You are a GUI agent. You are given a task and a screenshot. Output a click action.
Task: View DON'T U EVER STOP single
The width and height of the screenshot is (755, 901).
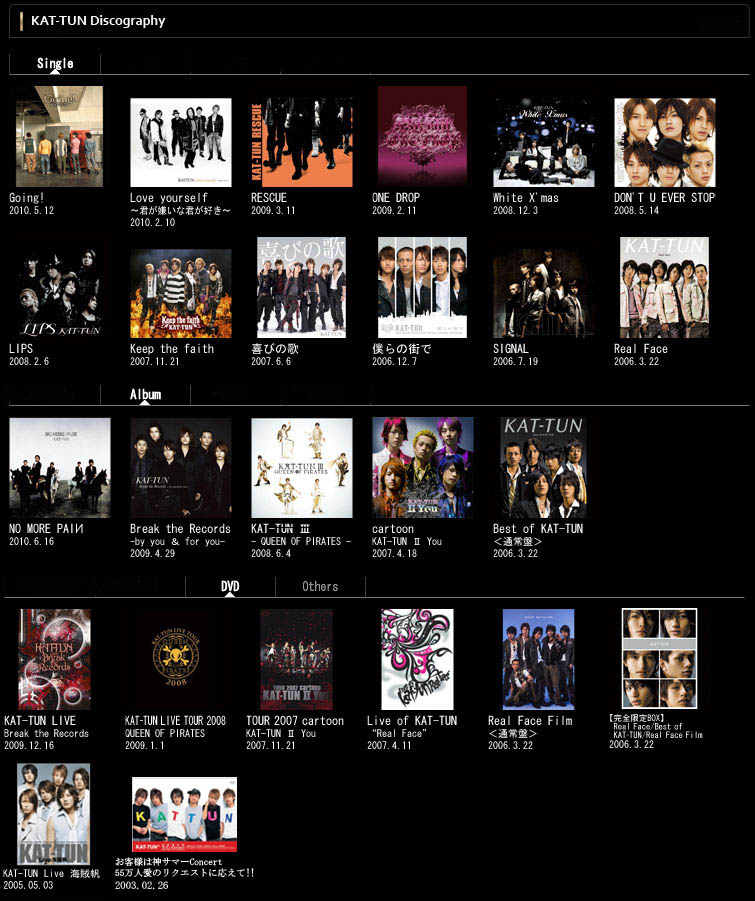coord(664,142)
